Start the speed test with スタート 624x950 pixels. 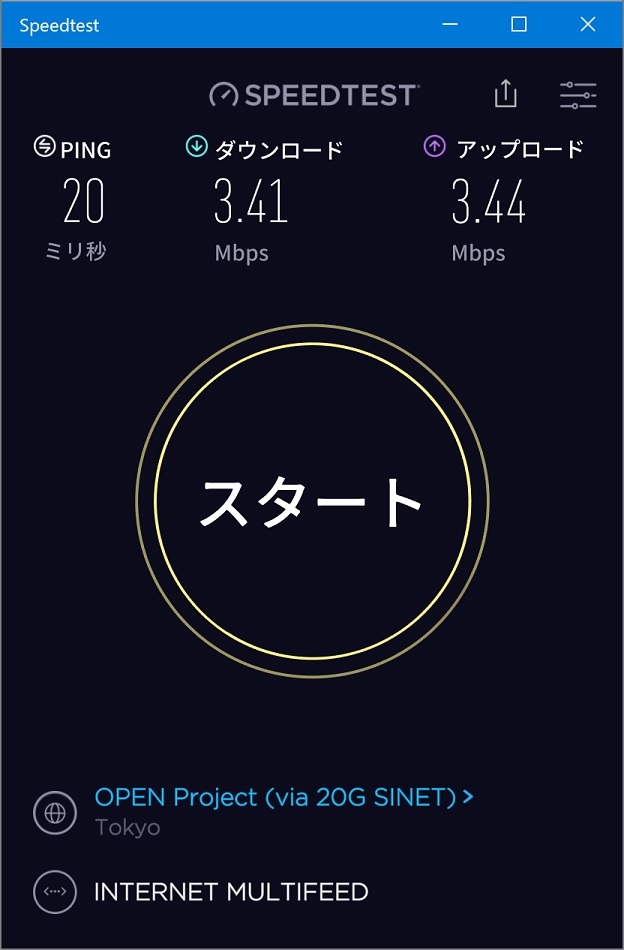coord(312,502)
